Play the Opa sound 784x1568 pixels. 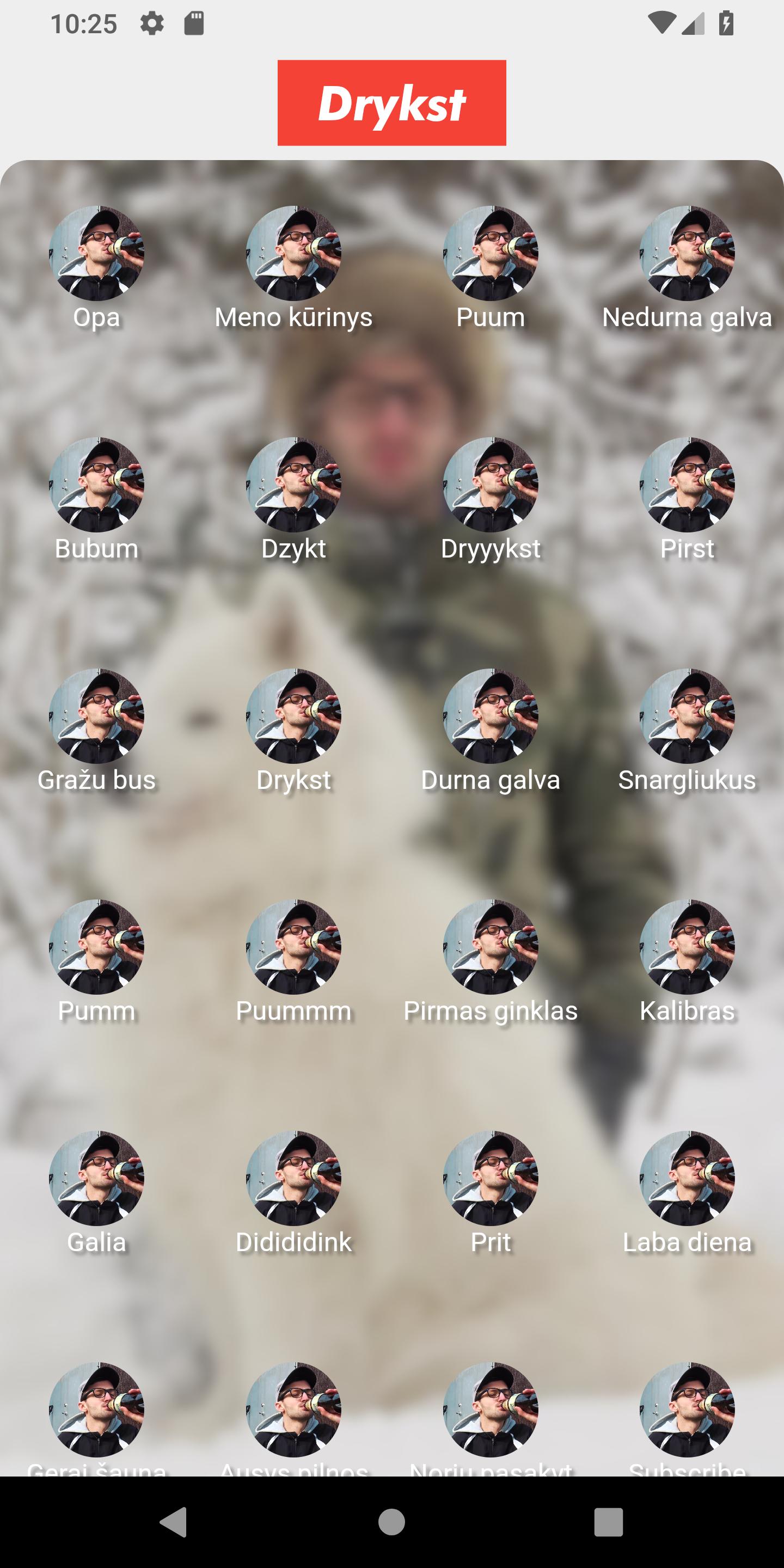97,253
